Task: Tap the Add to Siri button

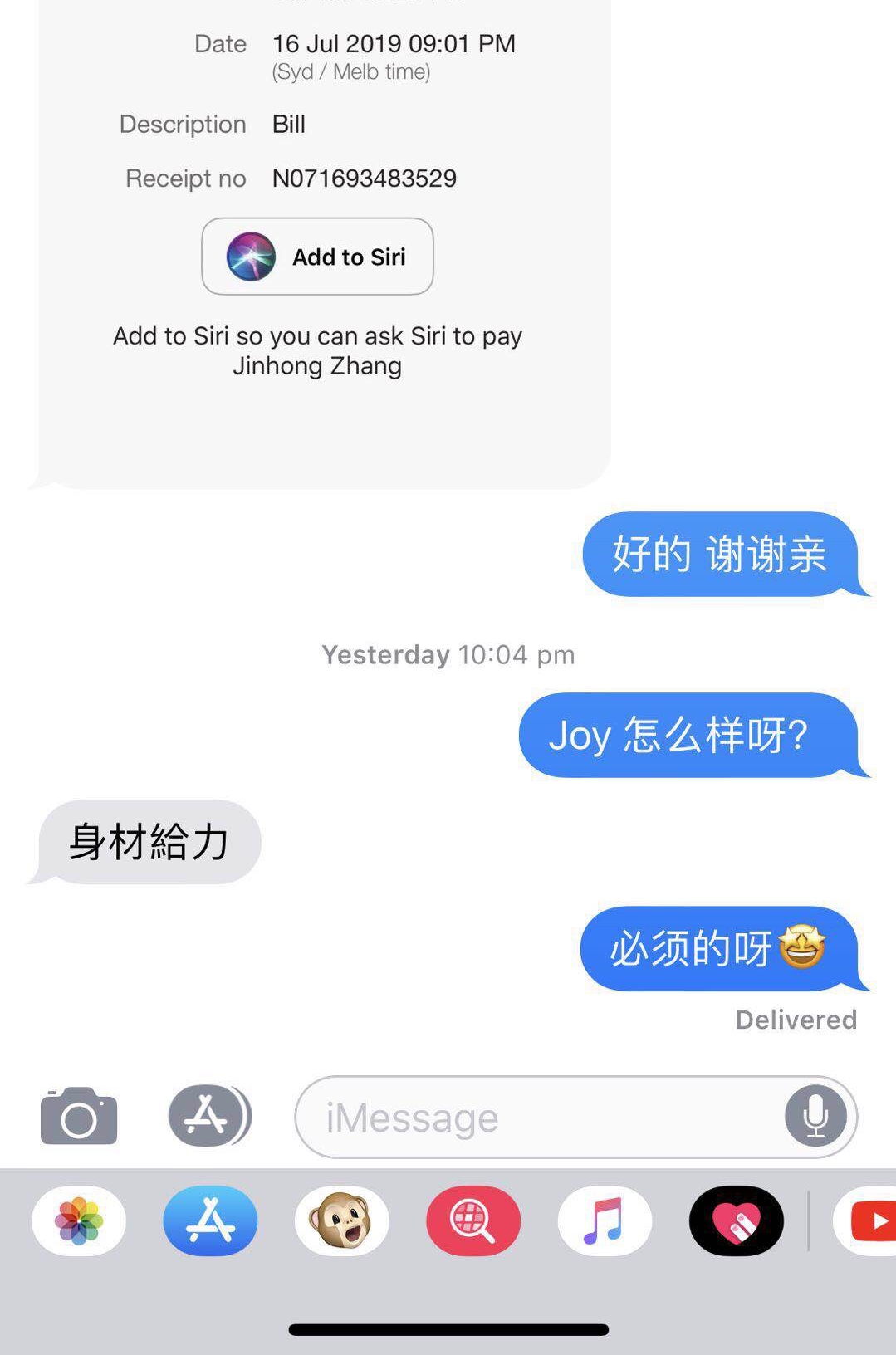Action: 317,257
